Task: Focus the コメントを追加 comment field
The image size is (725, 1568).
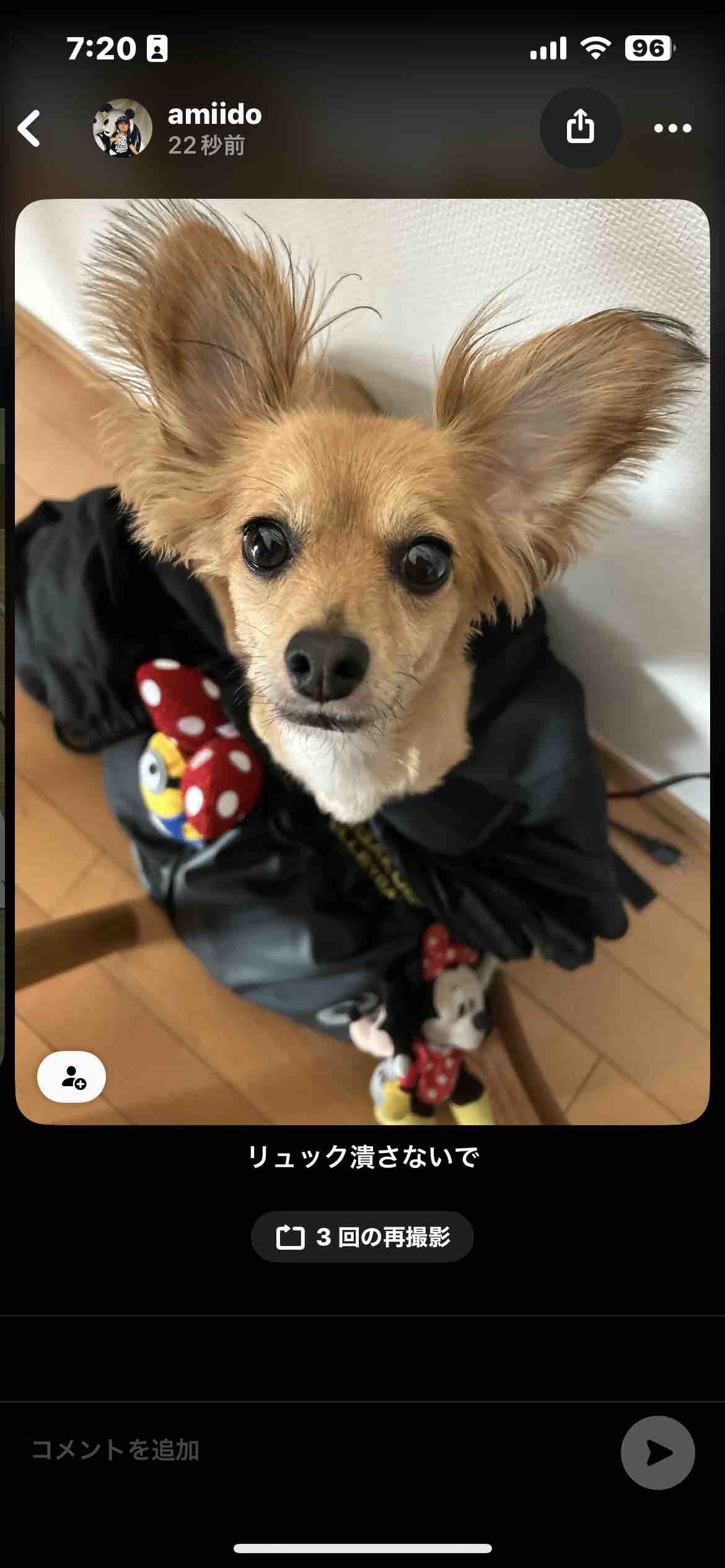Action: click(x=310, y=1450)
